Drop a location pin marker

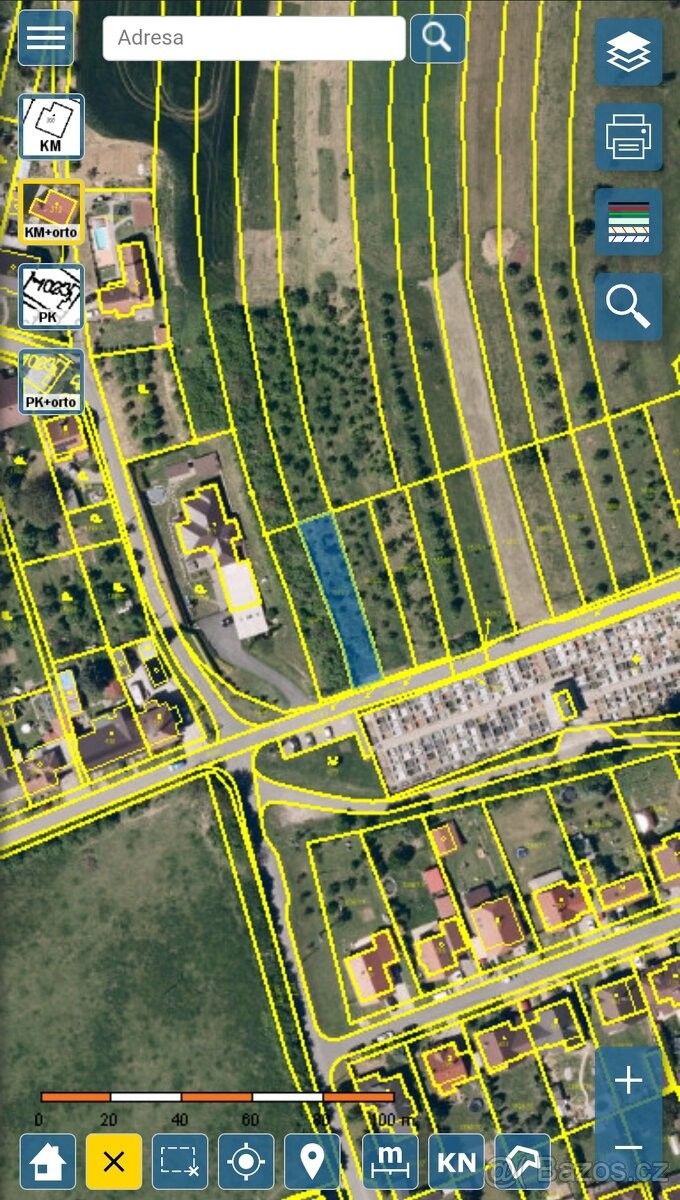pyautogui.click(x=312, y=1161)
